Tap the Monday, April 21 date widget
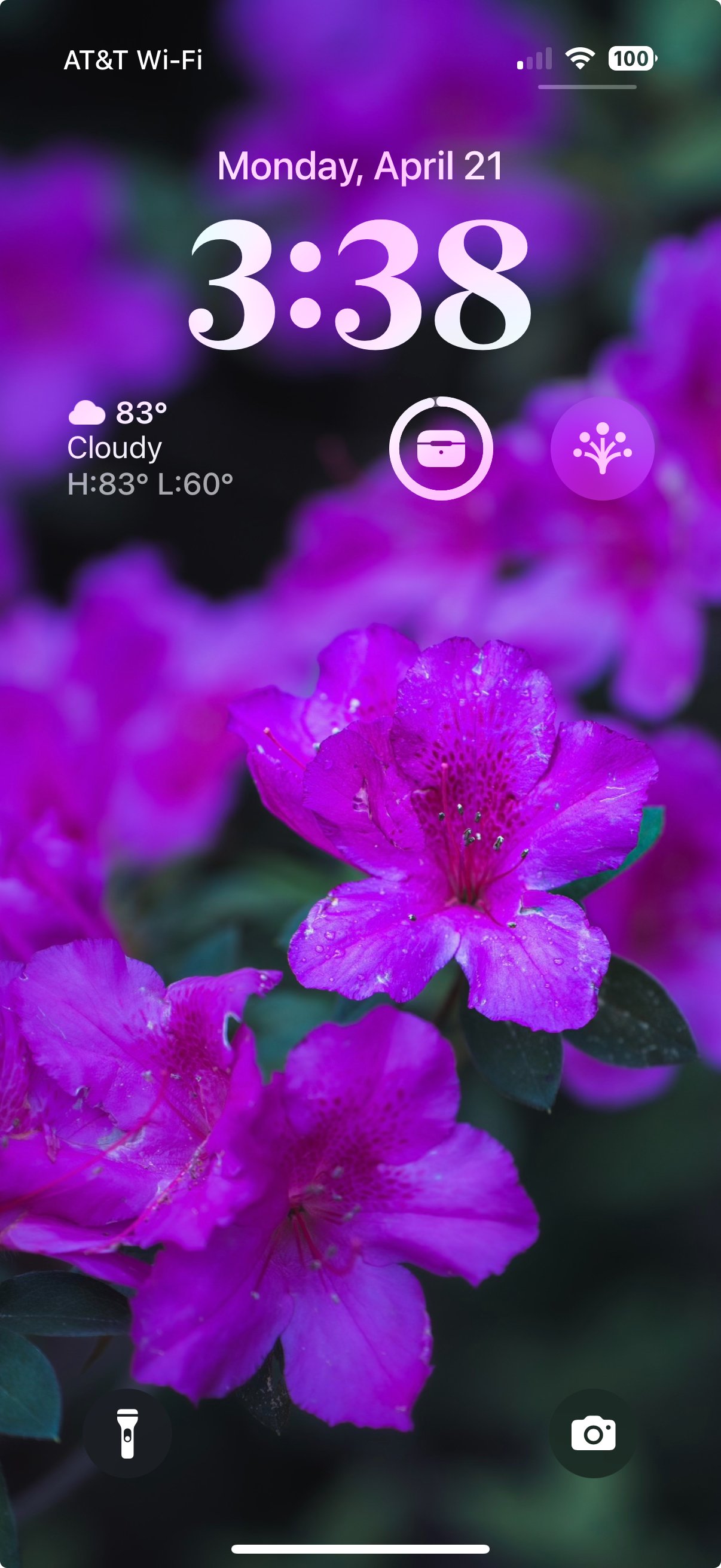The height and width of the screenshot is (1568, 721). point(360,166)
